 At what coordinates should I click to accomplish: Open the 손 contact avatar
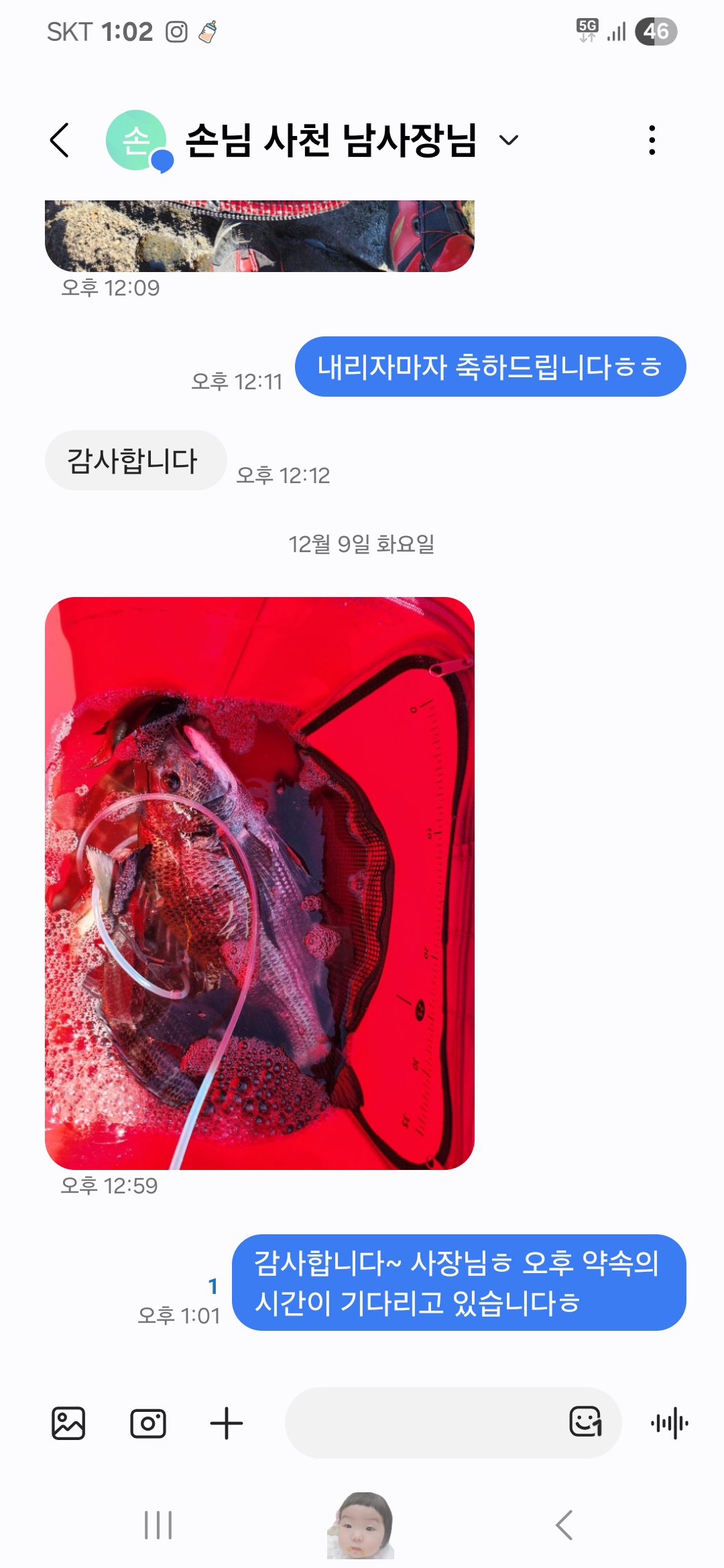(137, 140)
